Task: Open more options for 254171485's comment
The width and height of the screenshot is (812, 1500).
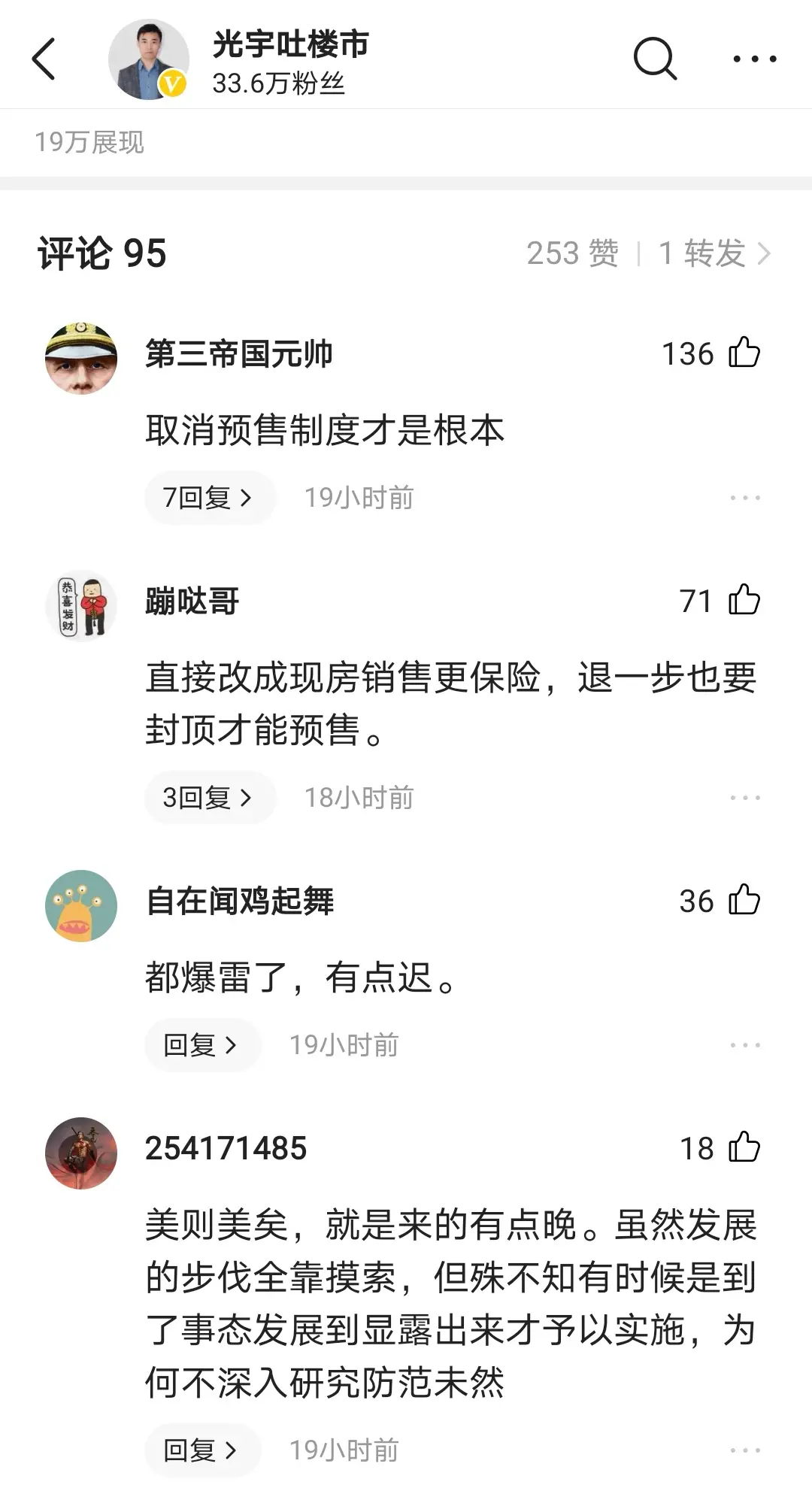Action: [744, 1450]
